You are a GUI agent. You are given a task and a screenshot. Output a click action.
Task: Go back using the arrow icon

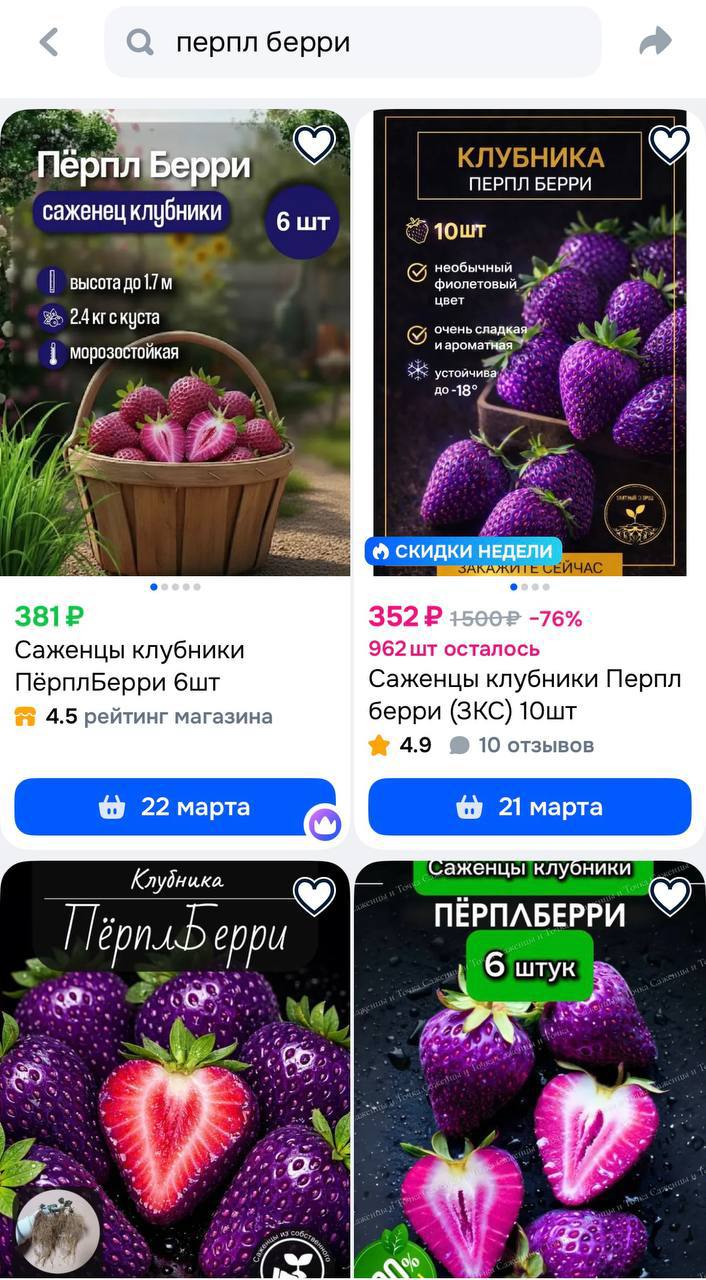(x=49, y=42)
